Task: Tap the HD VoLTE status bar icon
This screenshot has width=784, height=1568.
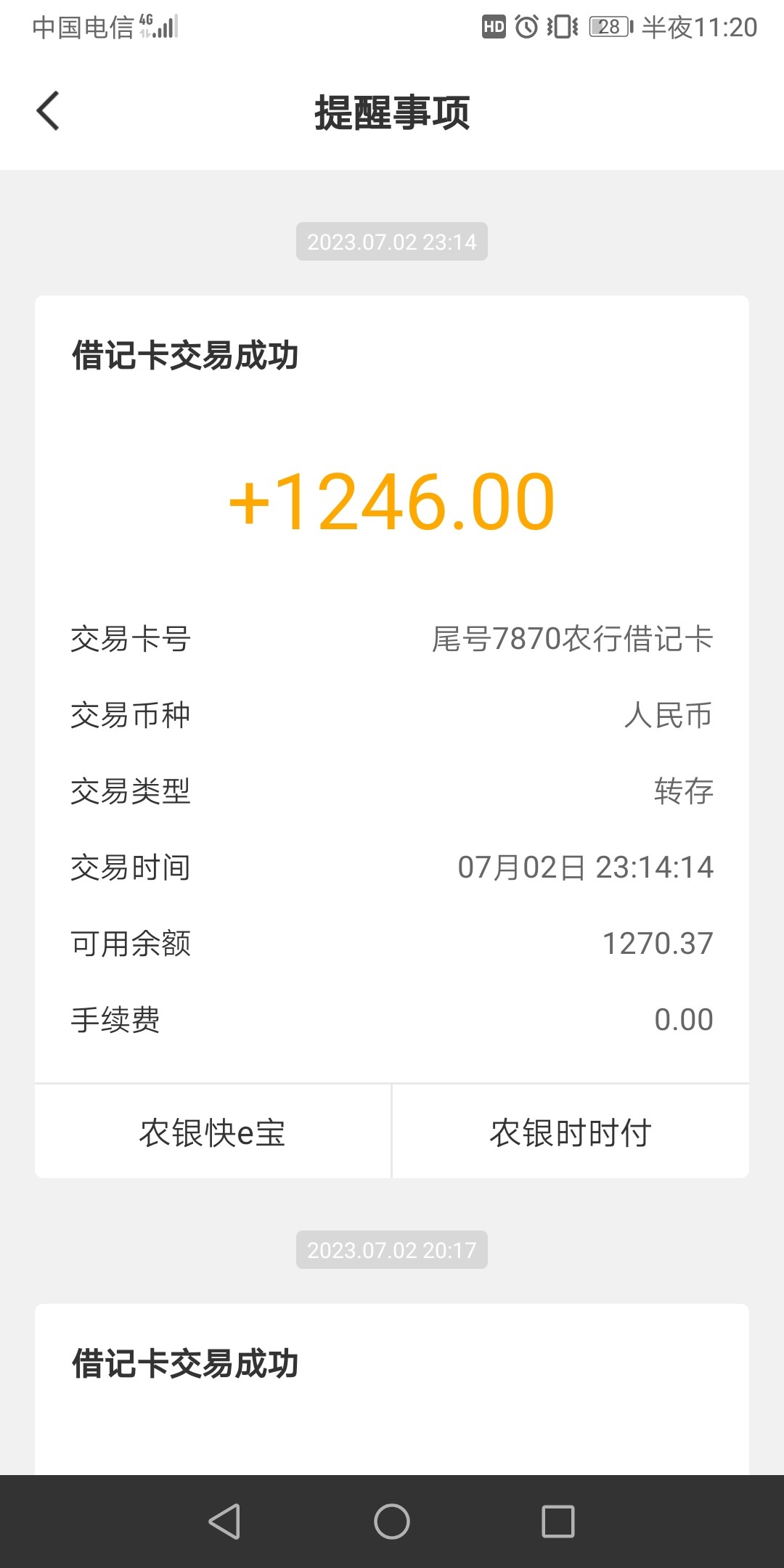Action: click(x=493, y=27)
